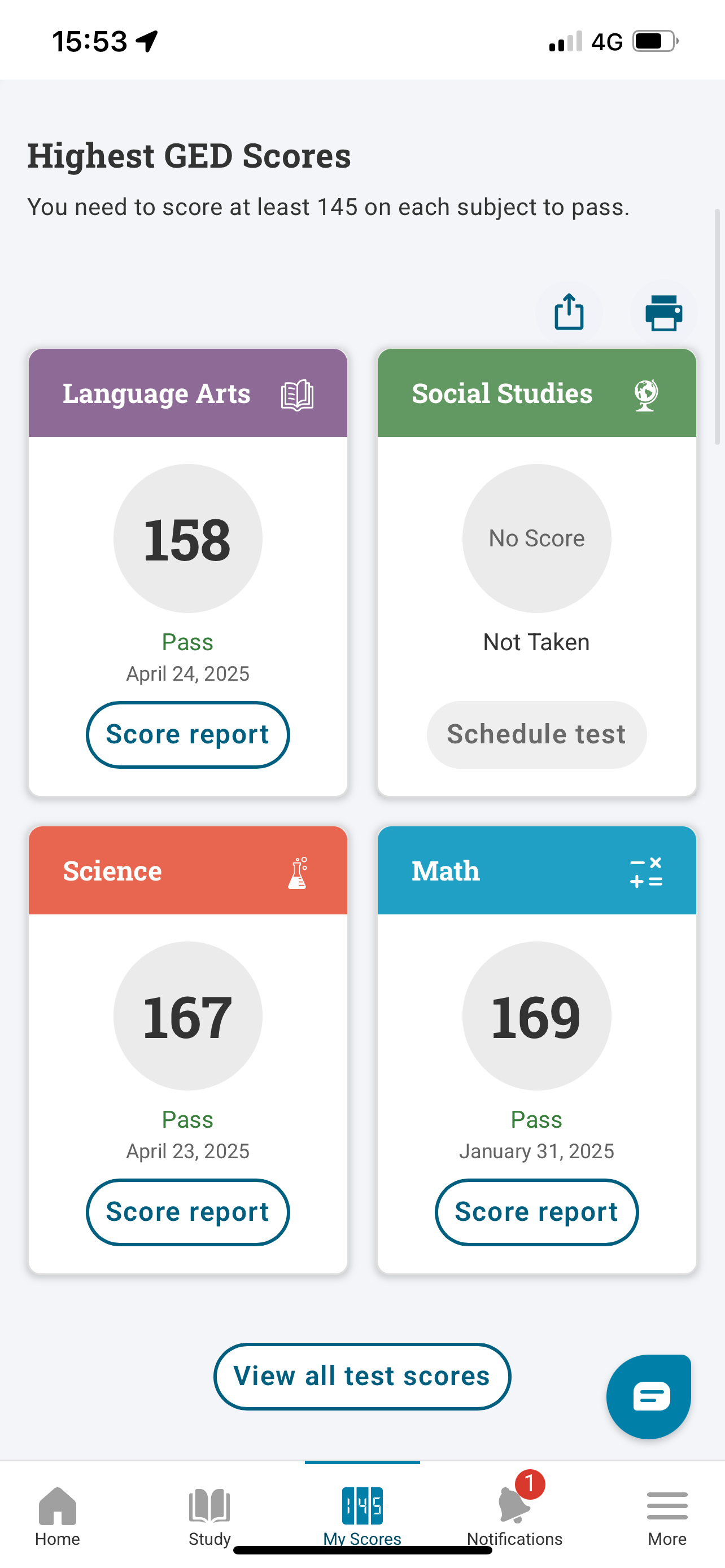Share the GED scores

[x=569, y=313]
